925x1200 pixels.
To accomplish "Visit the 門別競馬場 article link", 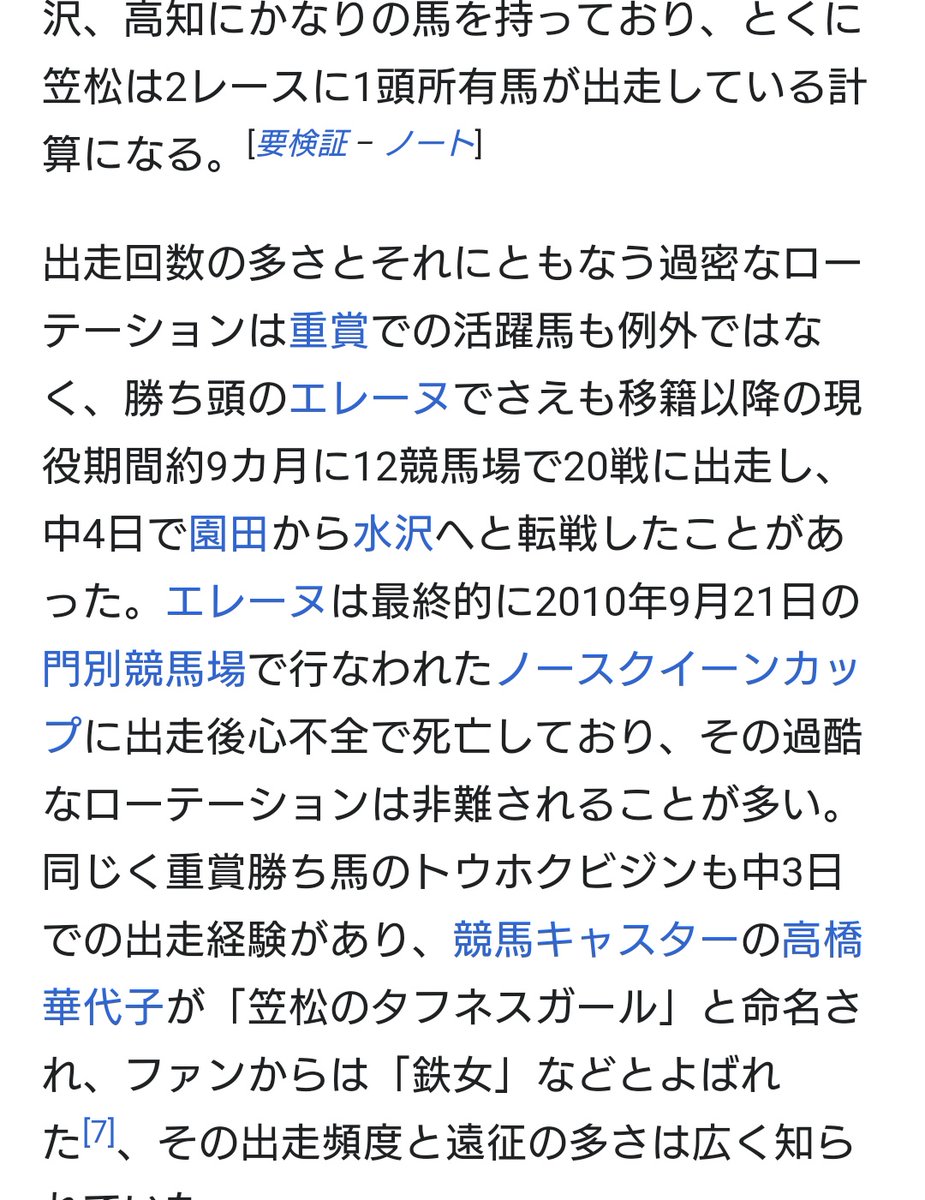I will click(x=144, y=670).
